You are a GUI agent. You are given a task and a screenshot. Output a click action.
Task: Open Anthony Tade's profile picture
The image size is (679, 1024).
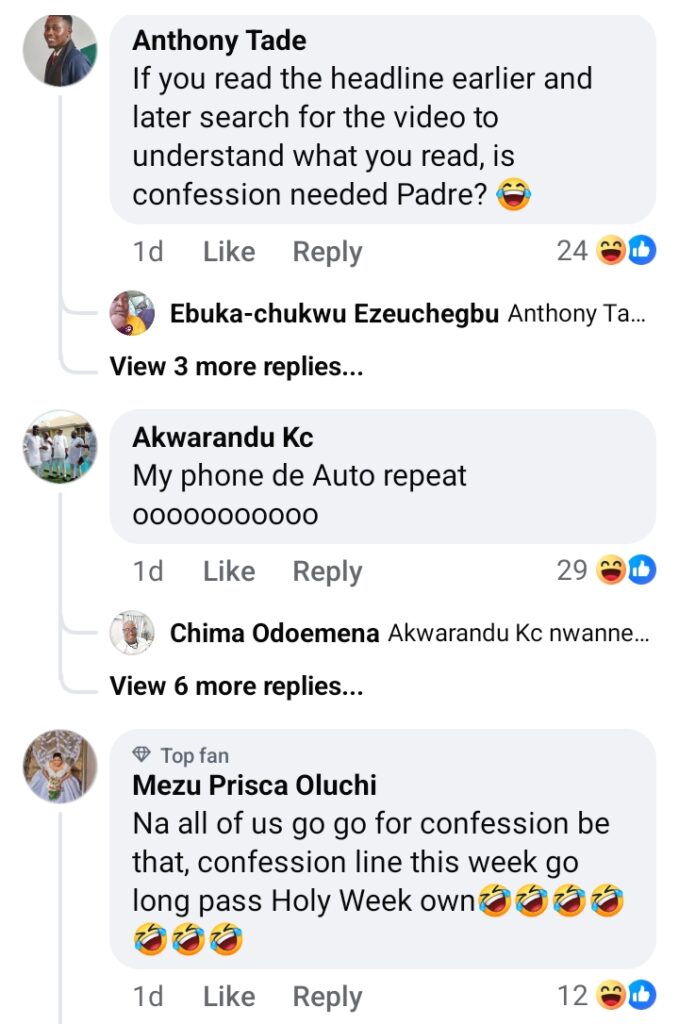coord(60,51)
